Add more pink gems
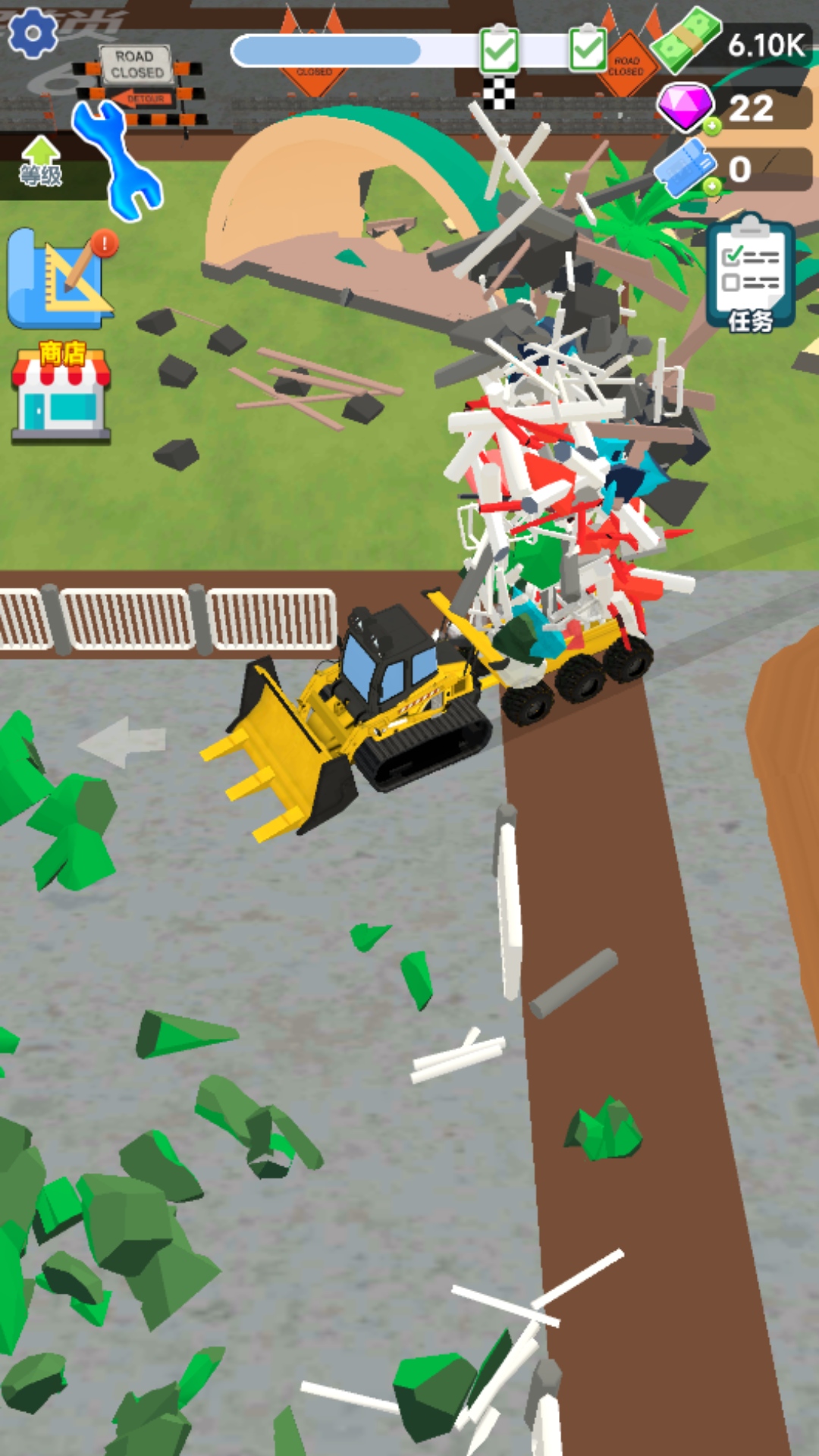The width and height of the screenshot is (819, 1456). (x=711, y=127)
